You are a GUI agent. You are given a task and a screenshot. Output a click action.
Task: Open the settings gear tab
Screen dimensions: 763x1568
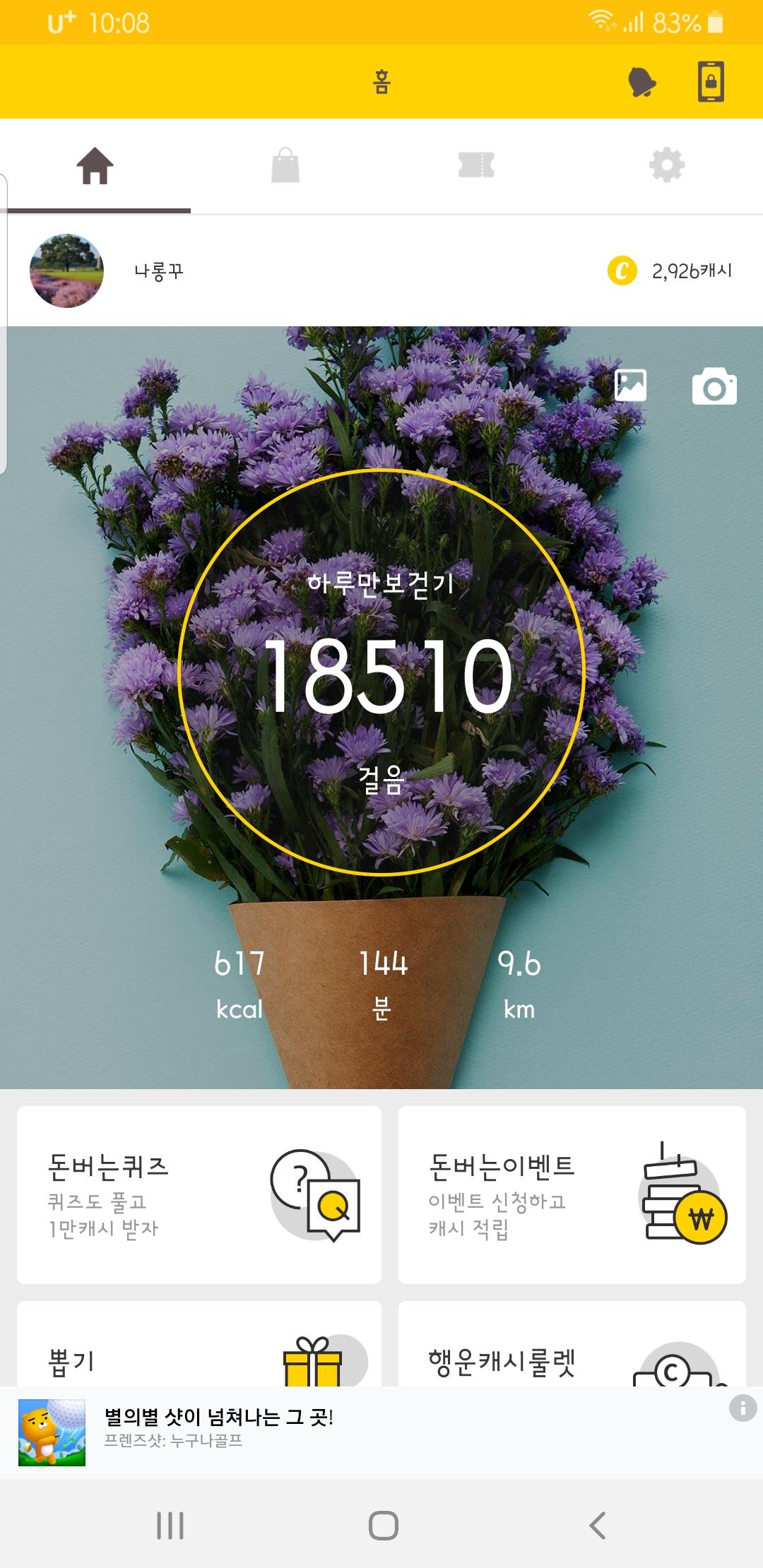click(667, 166)
